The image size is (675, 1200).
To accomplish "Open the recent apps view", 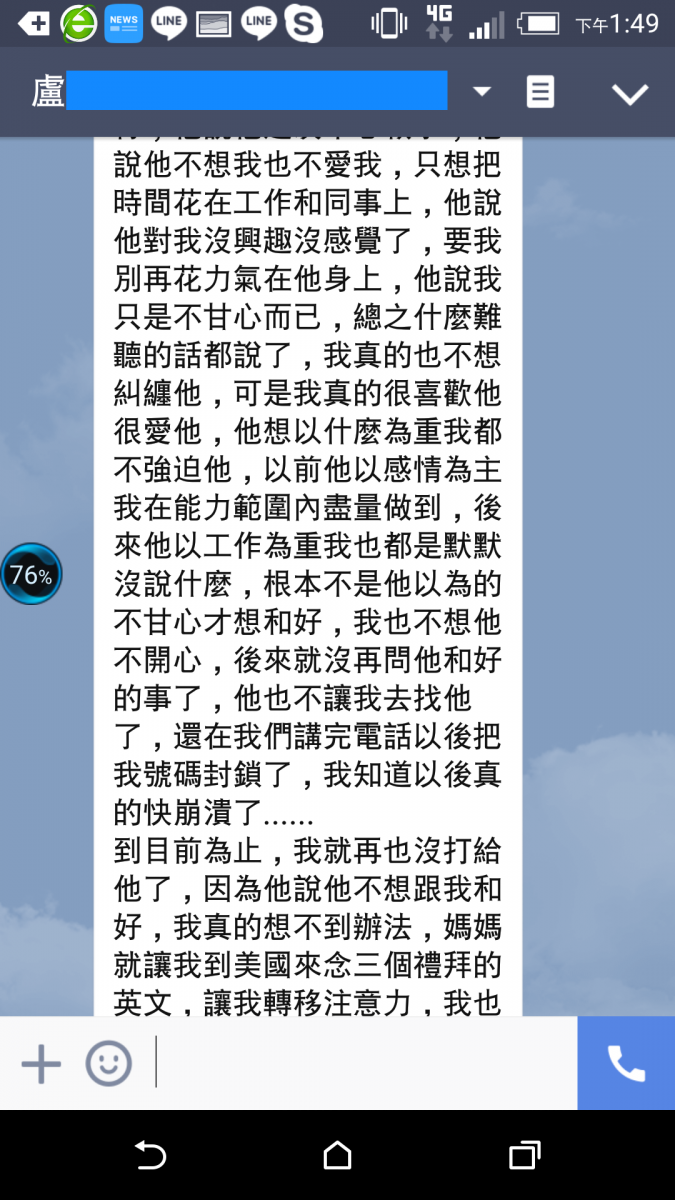I will [x=525, y=1156].
